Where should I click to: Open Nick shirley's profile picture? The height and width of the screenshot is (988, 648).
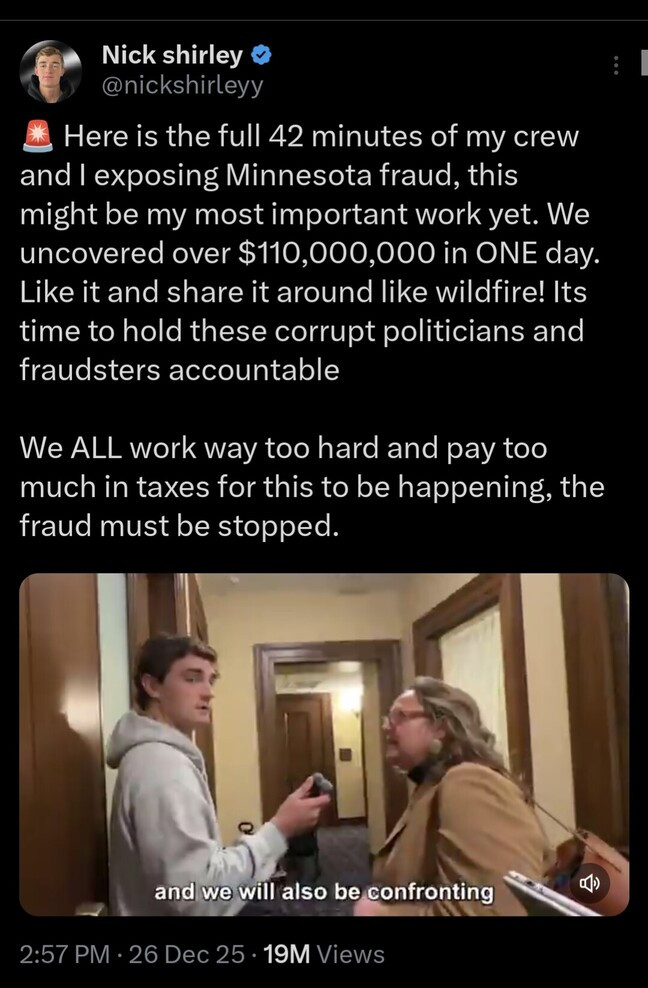click(x=50, y=71)
